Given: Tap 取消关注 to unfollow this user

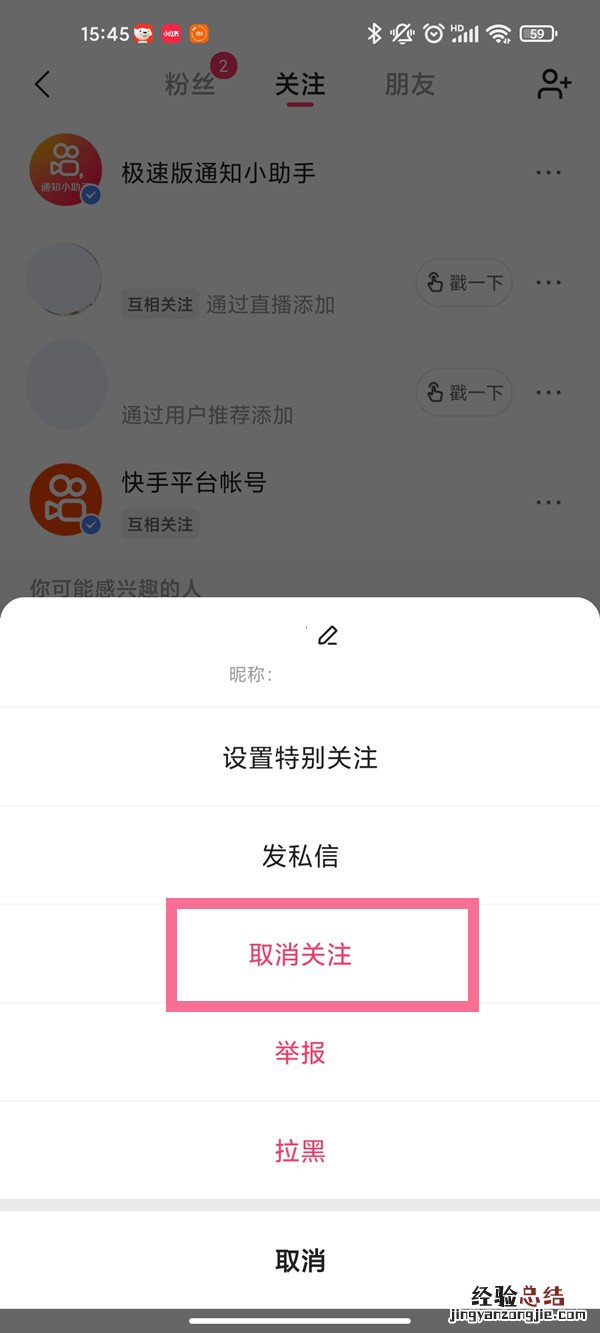Looking at the screenshot, I should coord(300,954).
